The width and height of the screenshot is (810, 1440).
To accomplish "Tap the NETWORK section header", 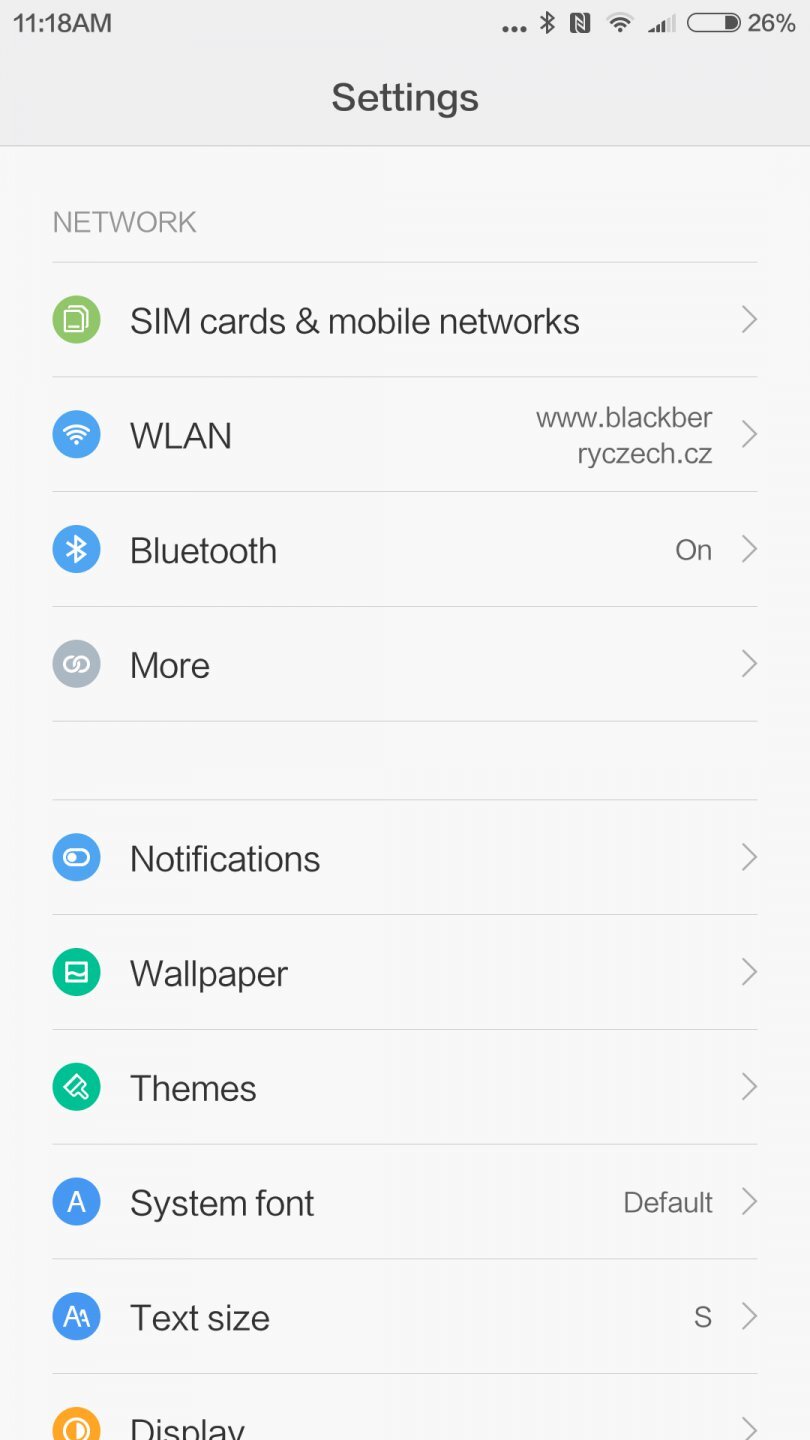I will (124, 221).
